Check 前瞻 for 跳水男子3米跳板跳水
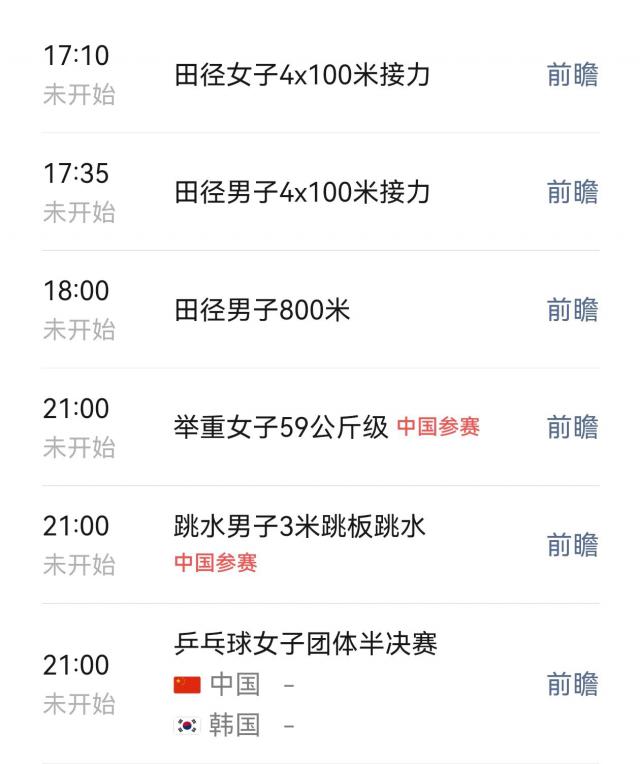Image resolution: width=640 pixels, height=764 pixels. 572,545
